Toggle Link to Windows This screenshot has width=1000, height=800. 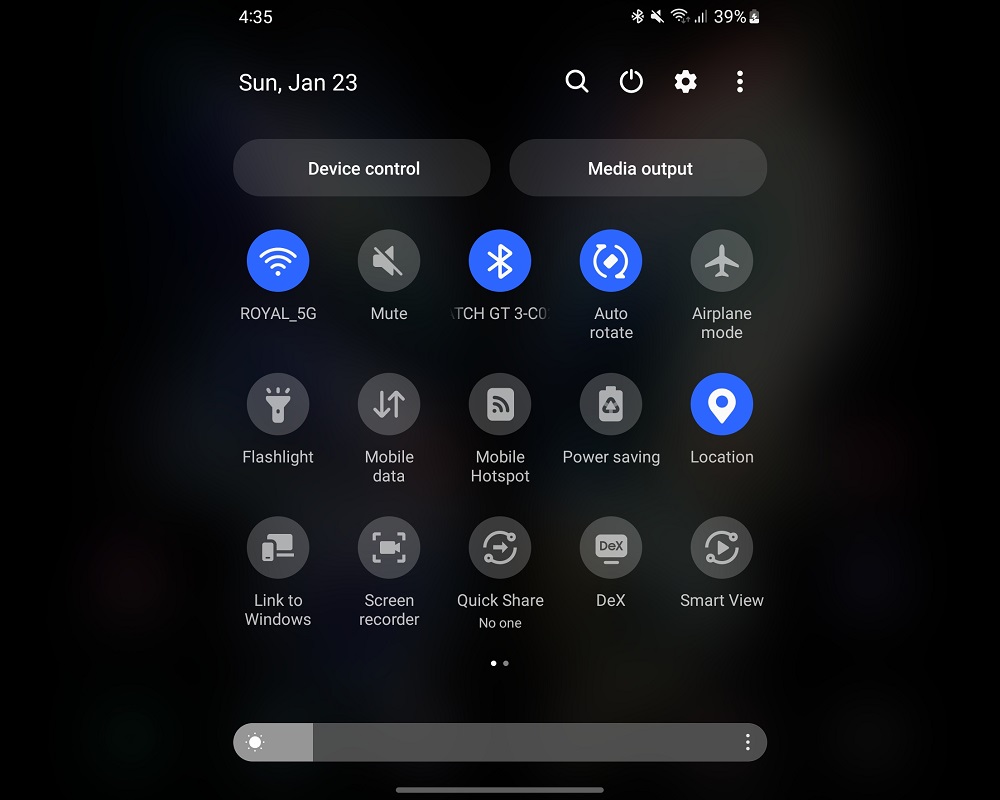point(278,548)
